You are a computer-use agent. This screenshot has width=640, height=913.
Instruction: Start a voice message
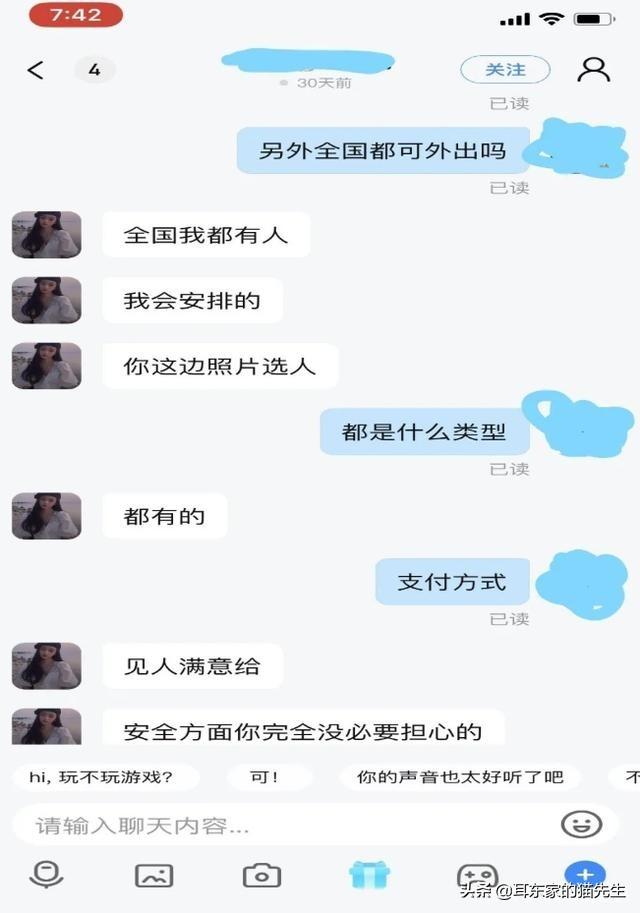tap(46, 876)
